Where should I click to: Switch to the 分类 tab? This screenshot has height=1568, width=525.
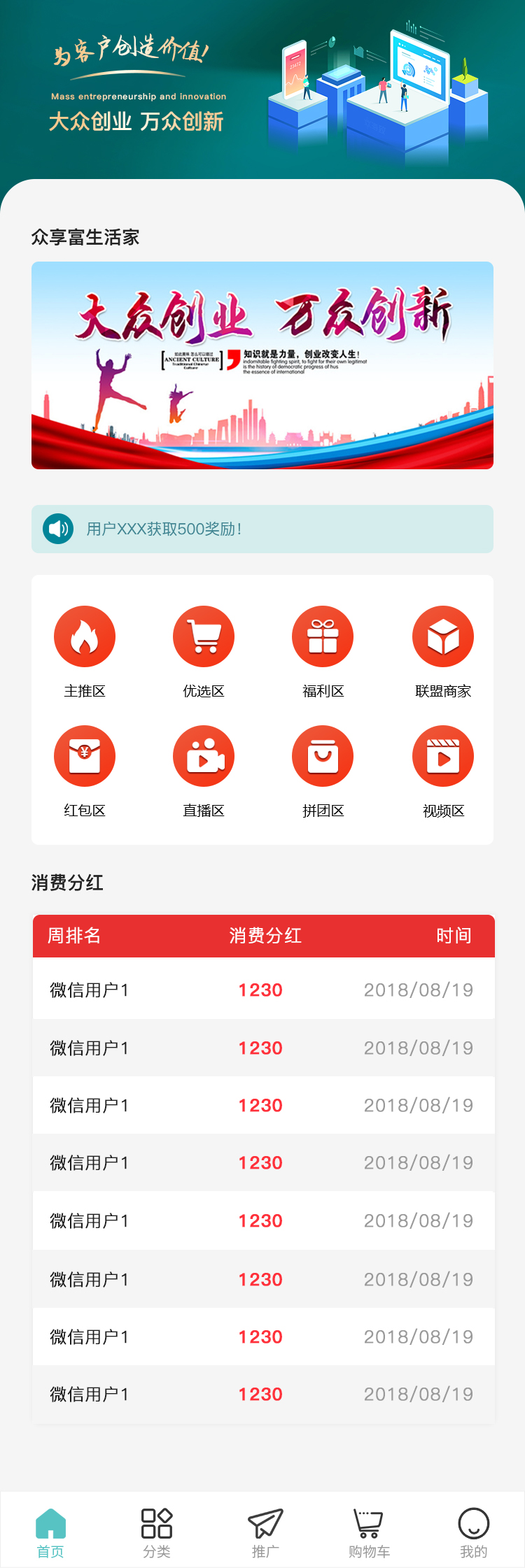(x=157, y=1533)
